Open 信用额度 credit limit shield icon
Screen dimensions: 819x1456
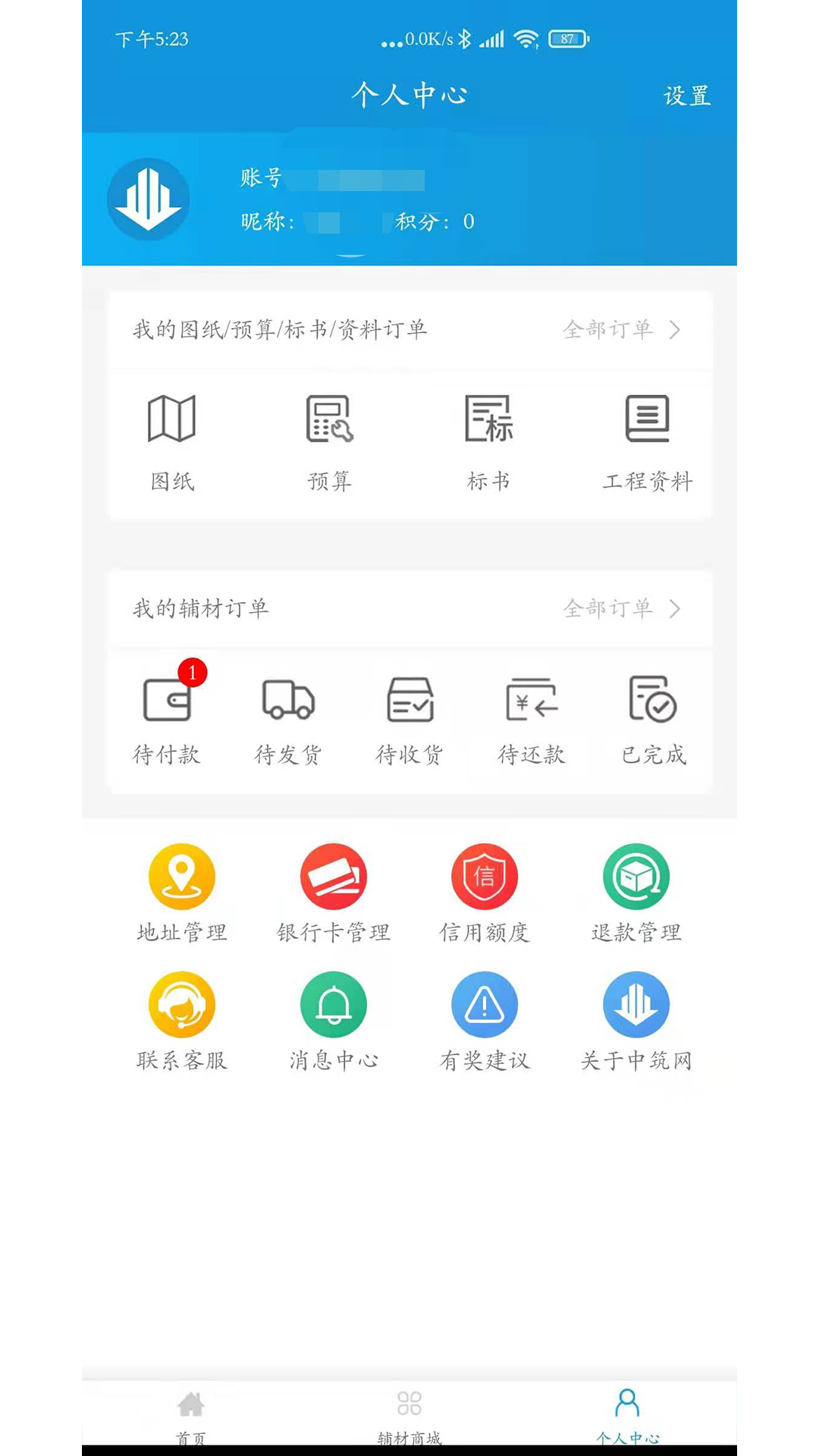click(485, 876)
